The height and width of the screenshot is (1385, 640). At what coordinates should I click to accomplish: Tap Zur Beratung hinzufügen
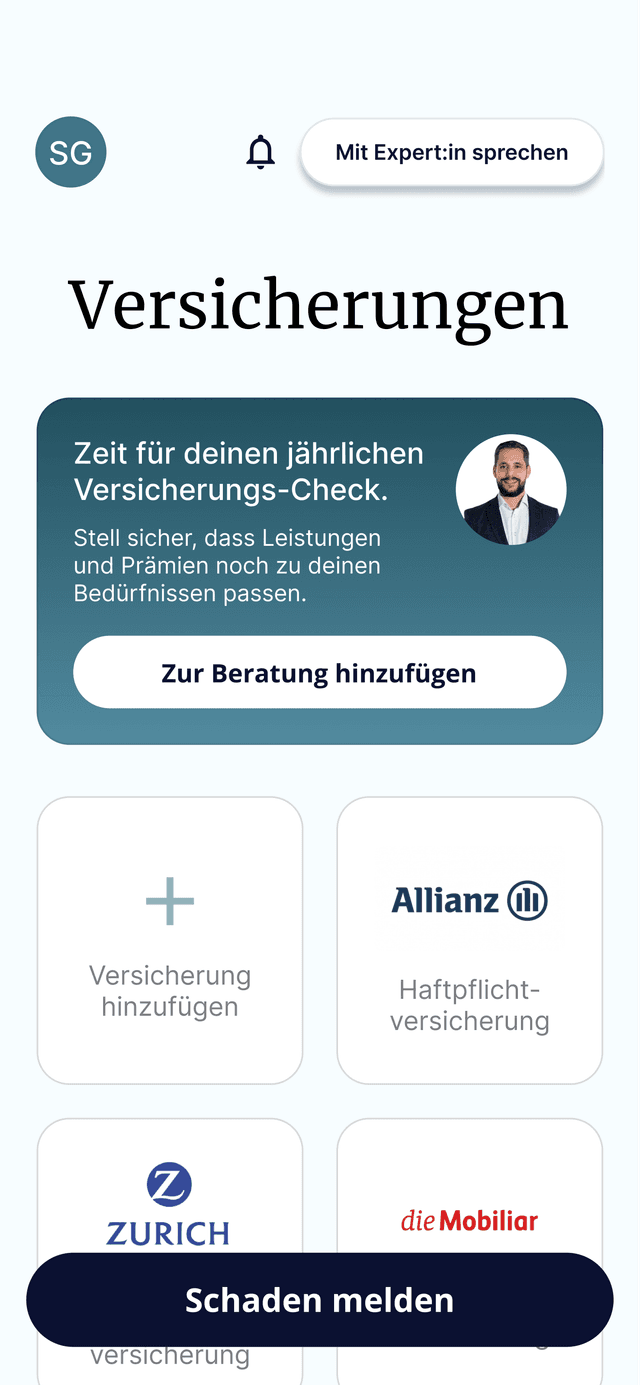pos(319,673)
